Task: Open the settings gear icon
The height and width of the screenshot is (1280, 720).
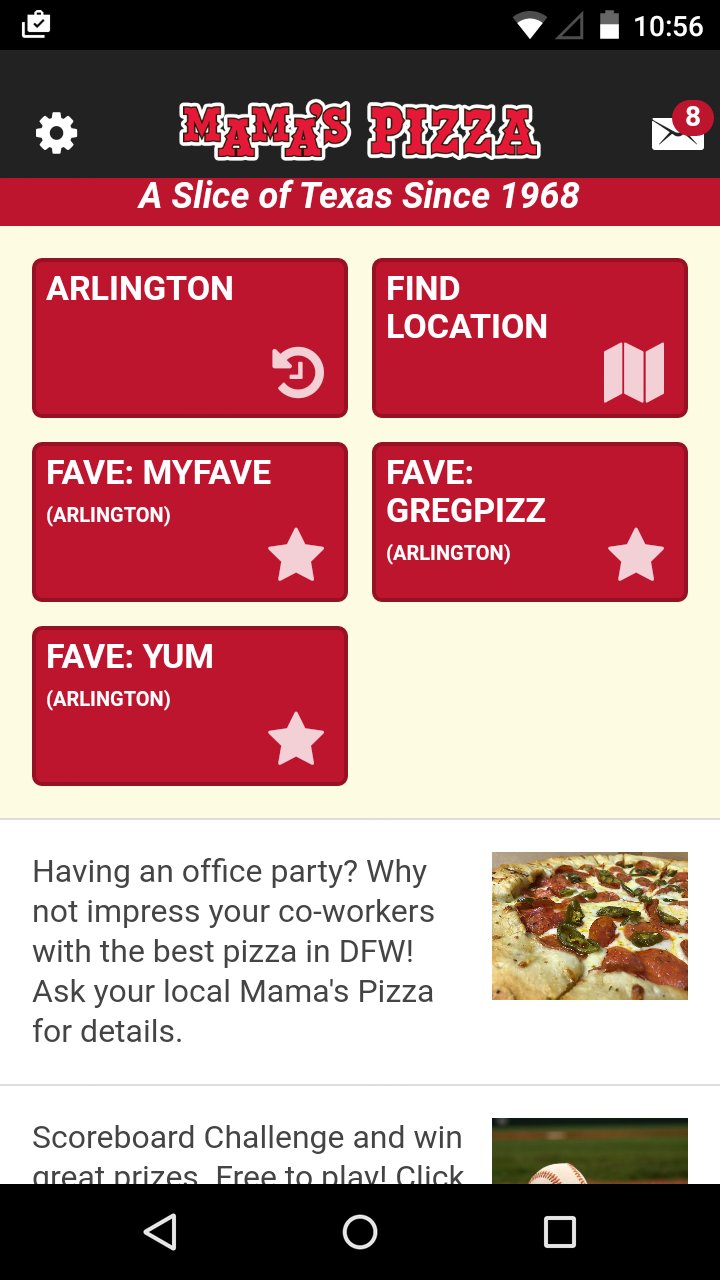Action: click(x=57, y=133)
